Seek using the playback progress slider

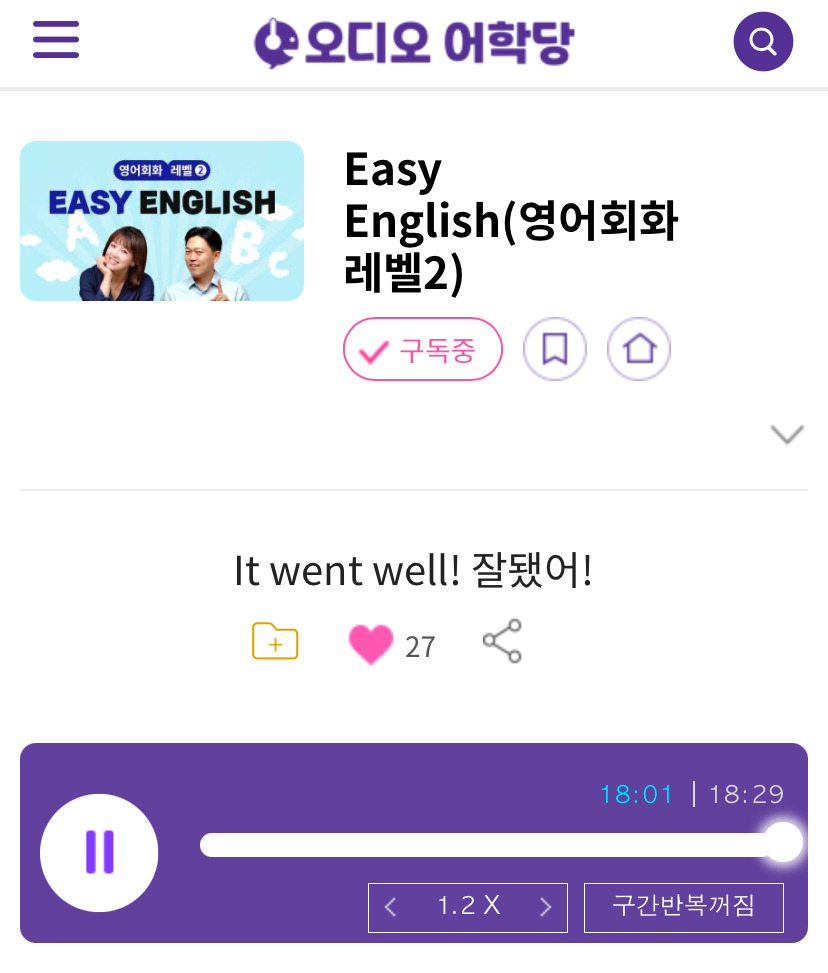500,844
